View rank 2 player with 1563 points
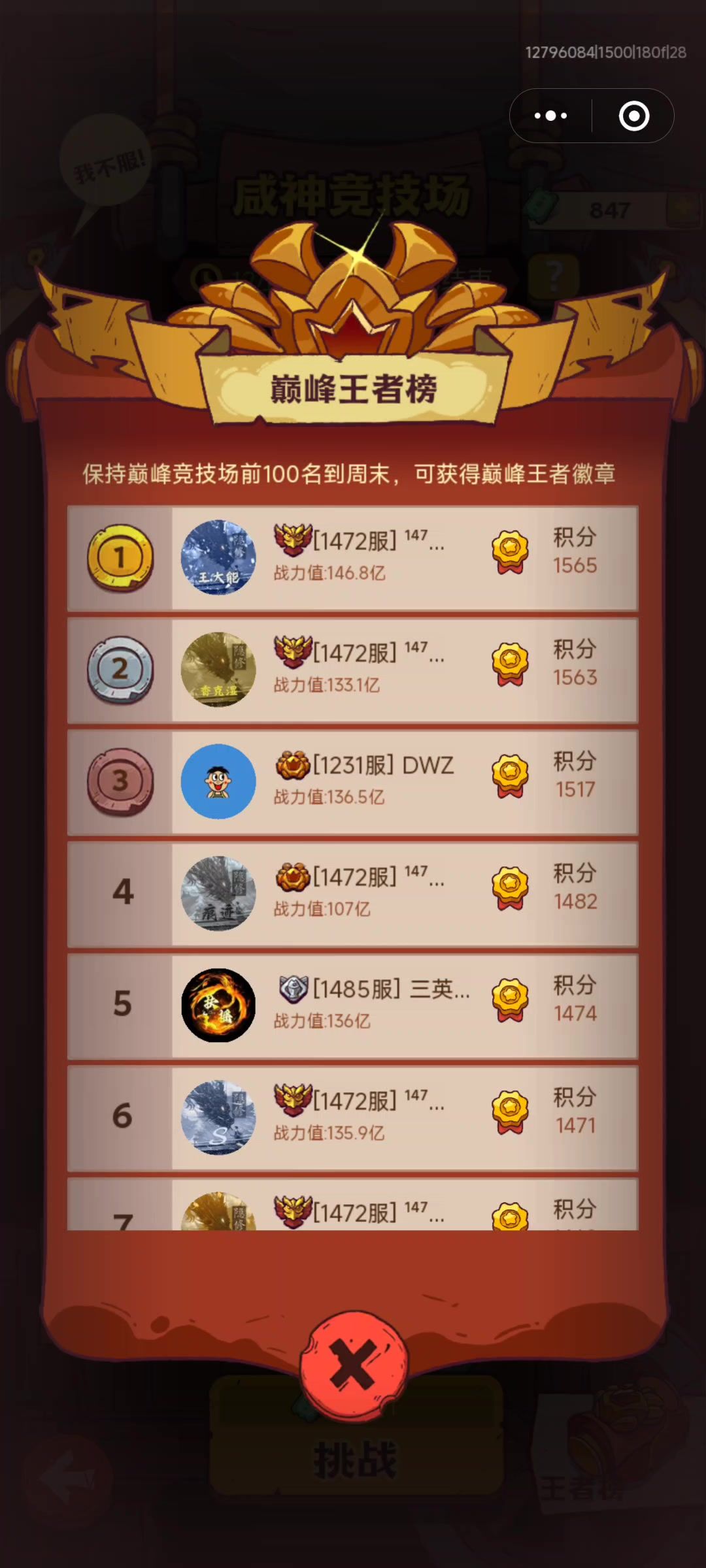 [x=353, y=670]
